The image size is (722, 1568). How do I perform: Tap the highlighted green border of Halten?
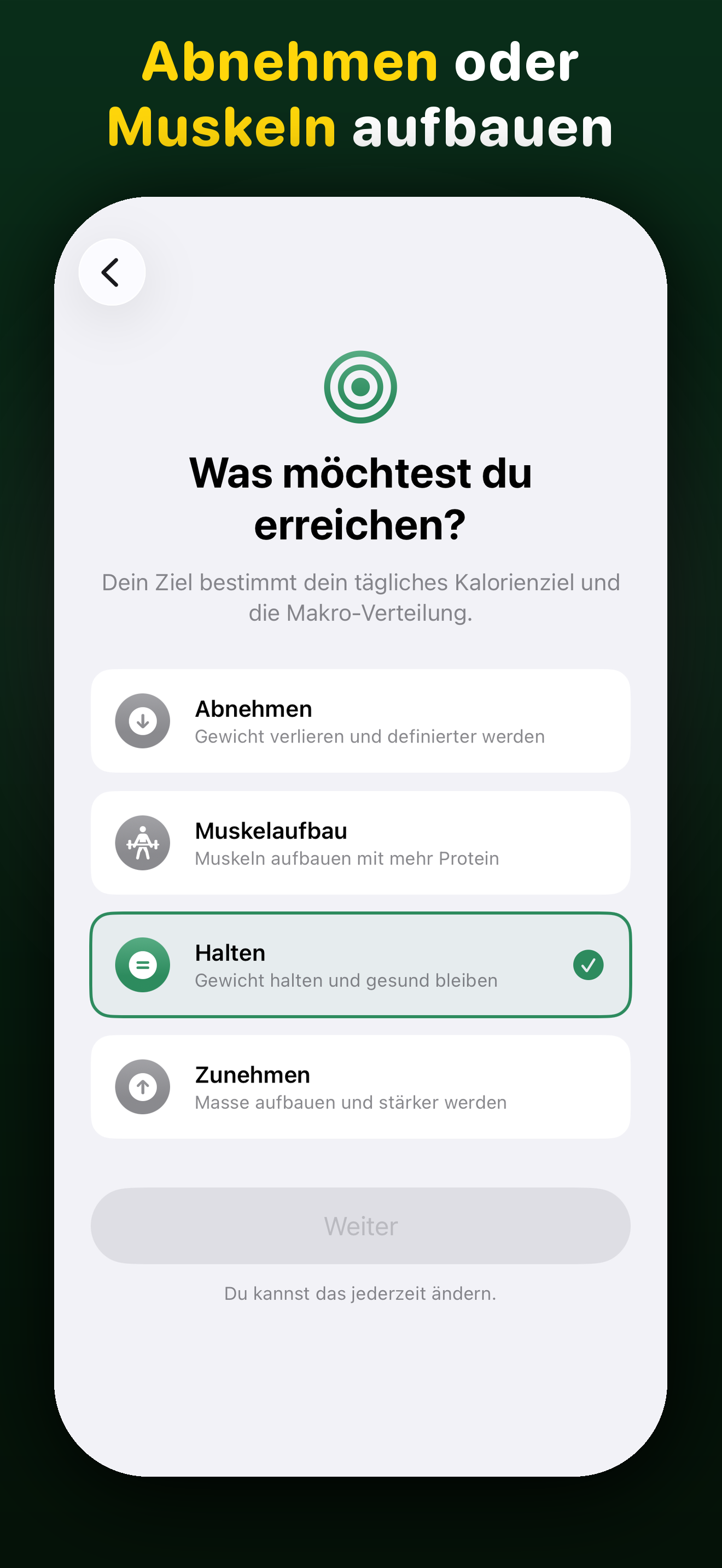[361, 914]
